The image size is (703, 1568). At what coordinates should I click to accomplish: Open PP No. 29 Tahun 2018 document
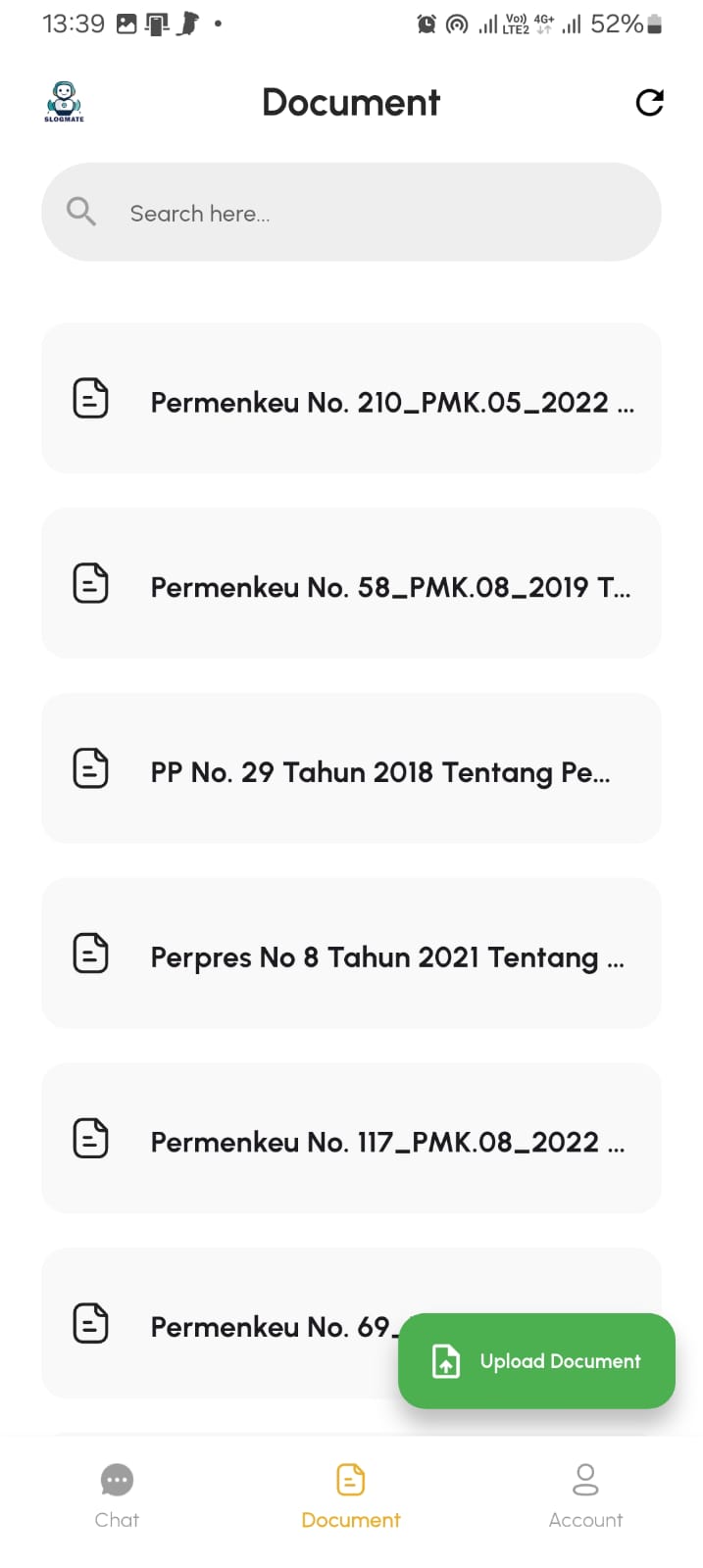pos(351,770)
